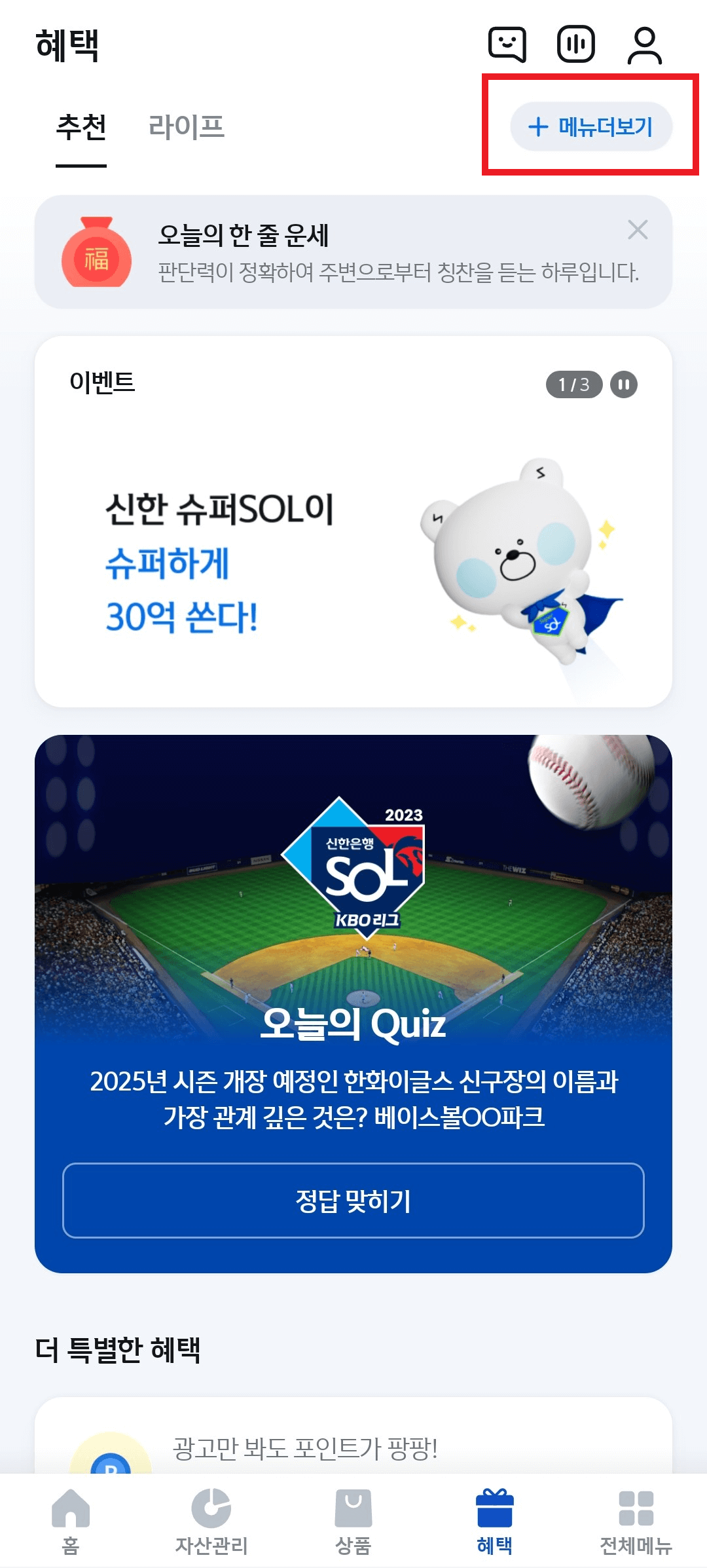This screenshot has width=707, height=1568.
Task: Expand 메뉴더보기 to see more menus
Action: click(591, 127)
